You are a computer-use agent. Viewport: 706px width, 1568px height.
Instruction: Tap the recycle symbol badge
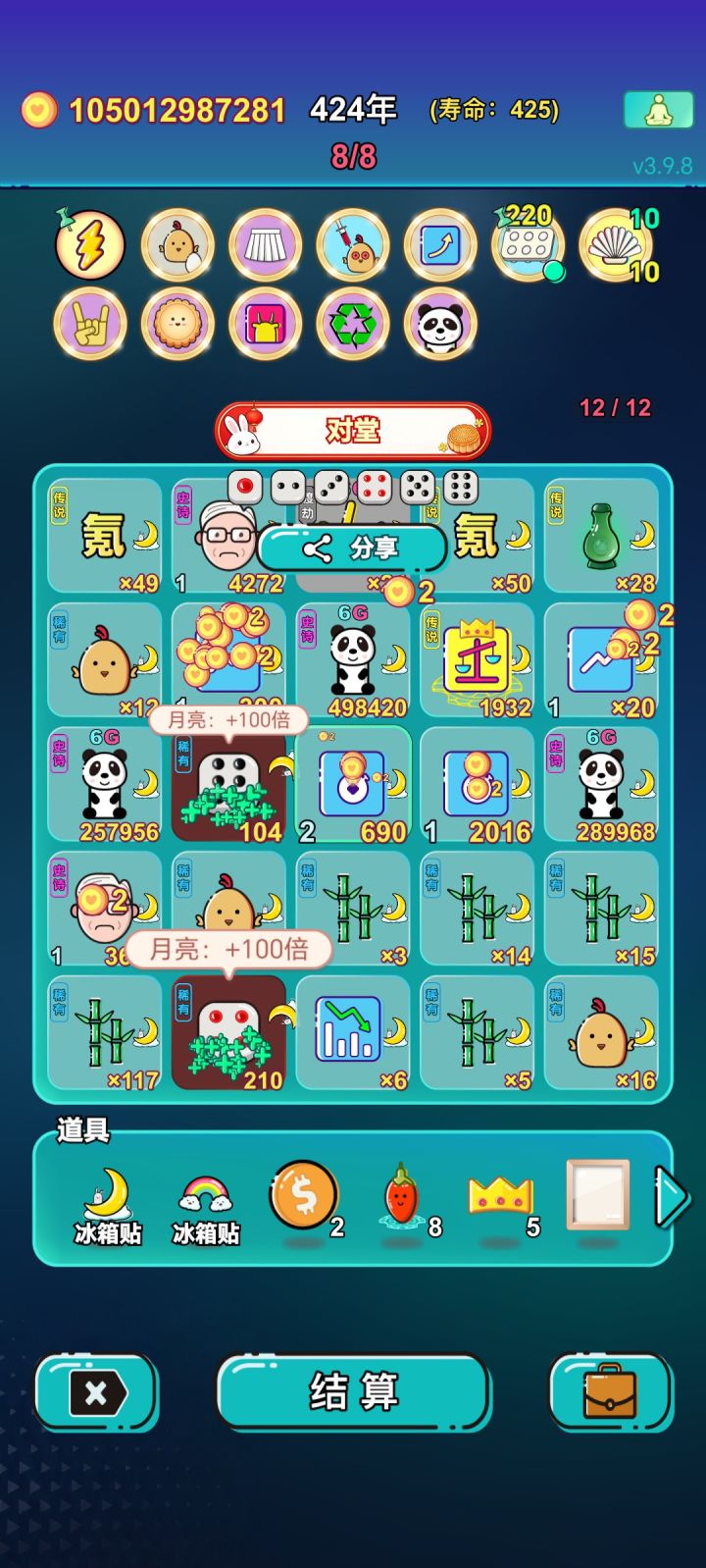coord(353,324)
